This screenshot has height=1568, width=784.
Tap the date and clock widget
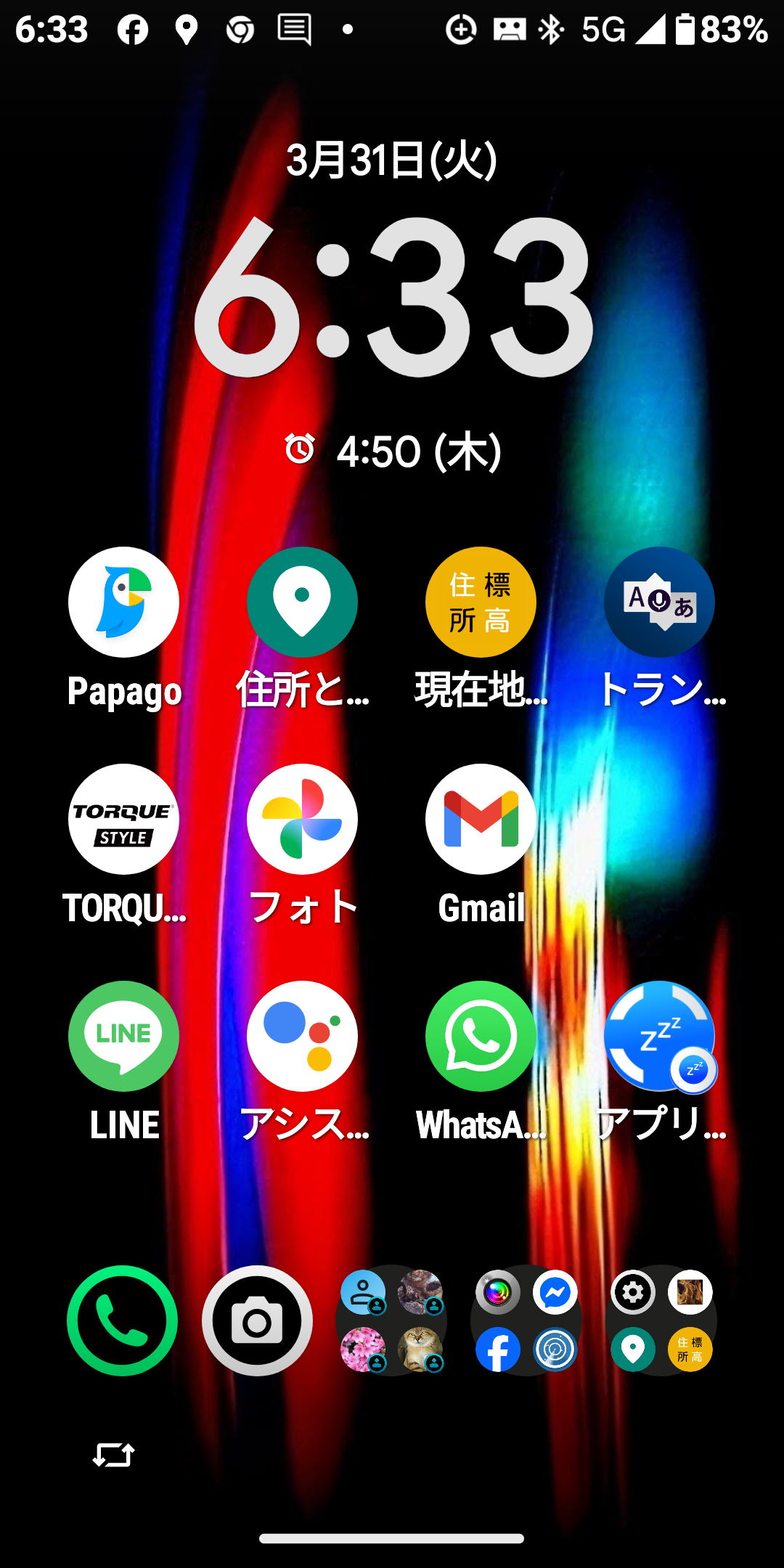coord(392,290)
